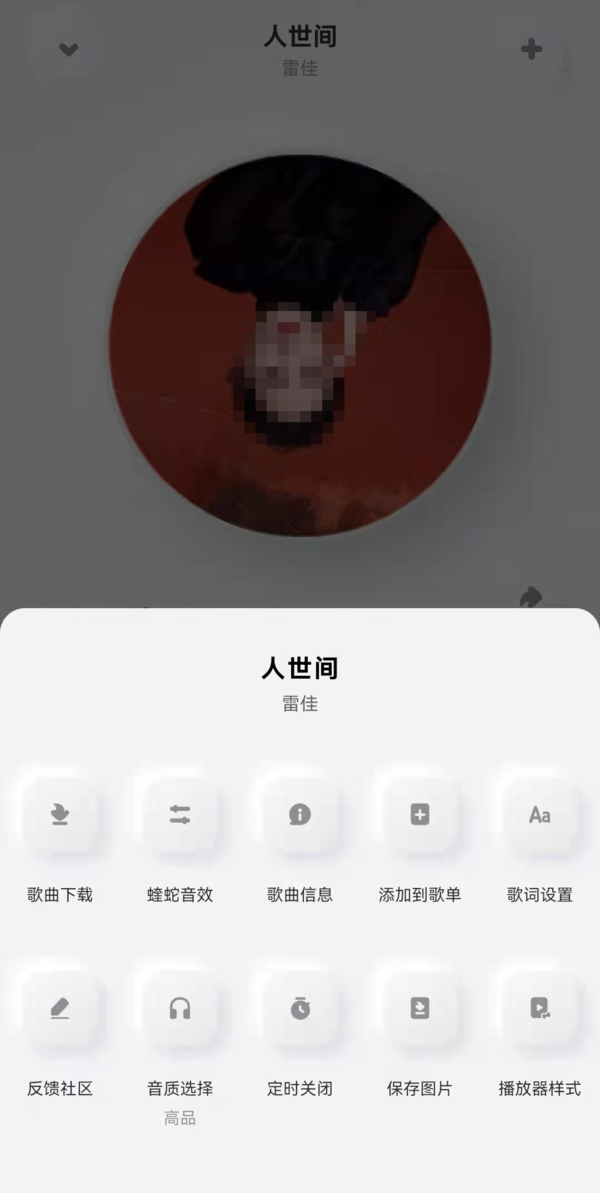Viewport: 600px width, 1193px height.
Task: Open 歌词设置 lyrics settings
Action: 540,816
